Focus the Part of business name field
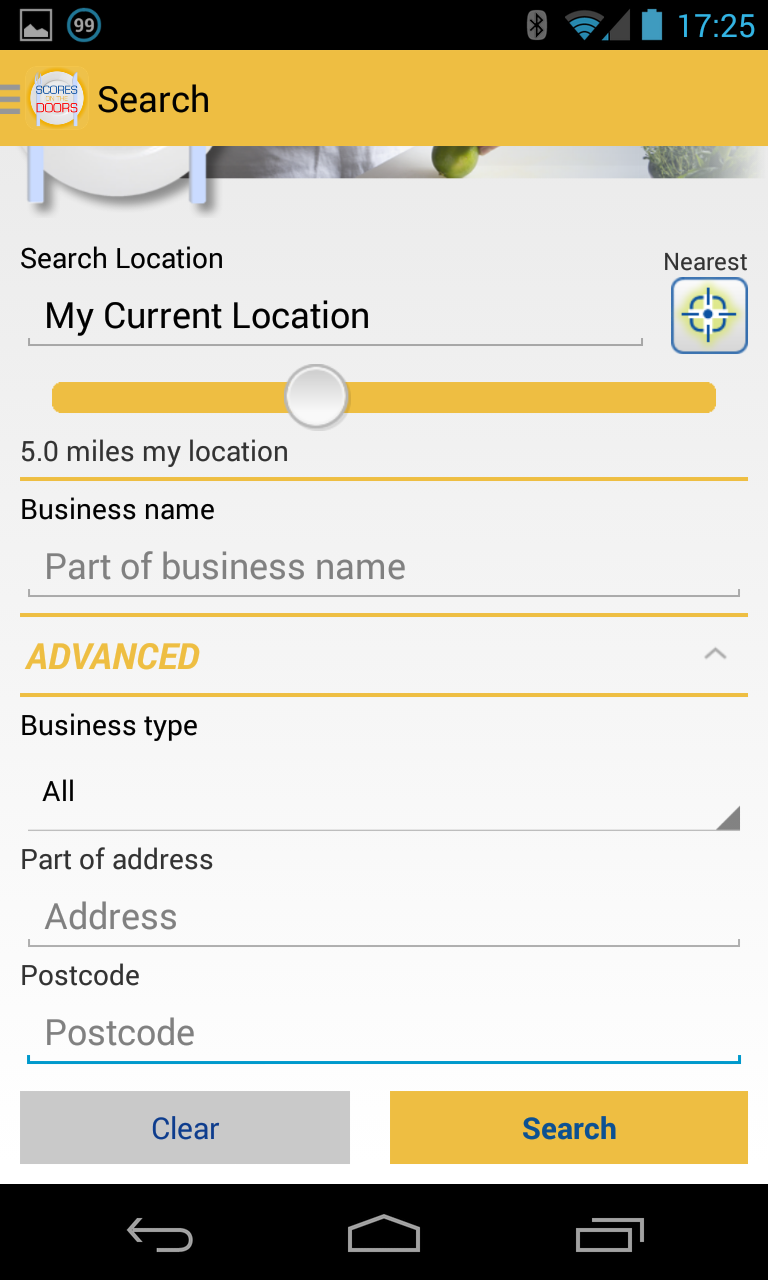 pos(383,568)
